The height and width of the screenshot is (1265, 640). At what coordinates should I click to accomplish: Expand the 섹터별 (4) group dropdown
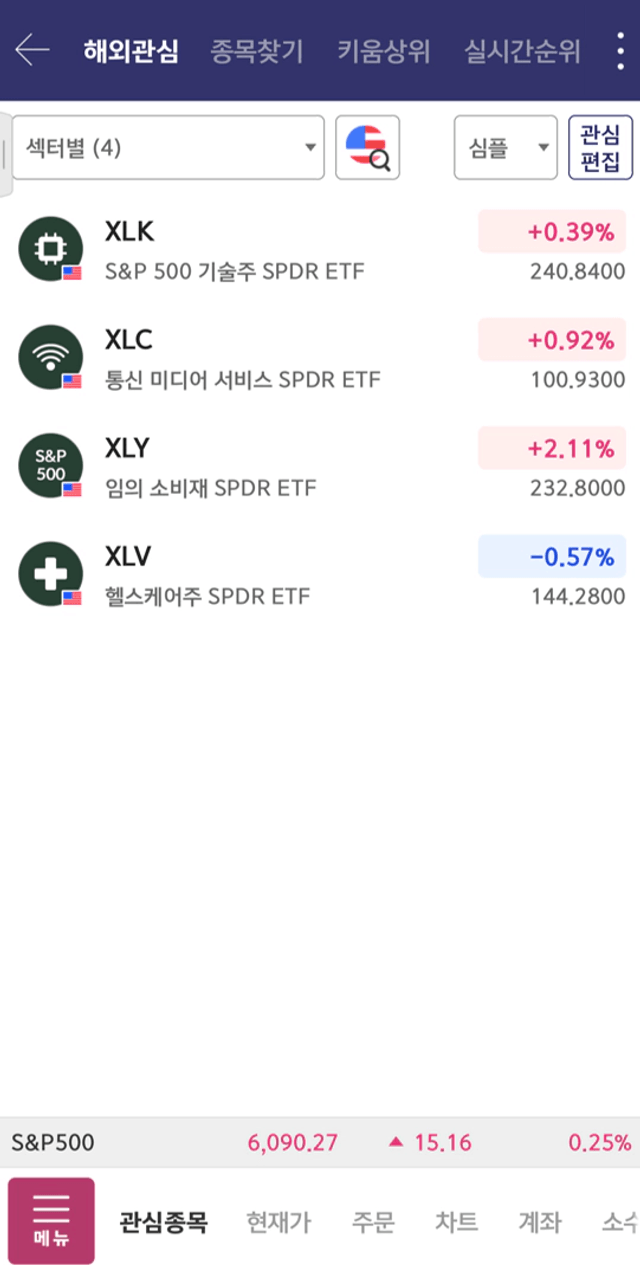(168, 148)
